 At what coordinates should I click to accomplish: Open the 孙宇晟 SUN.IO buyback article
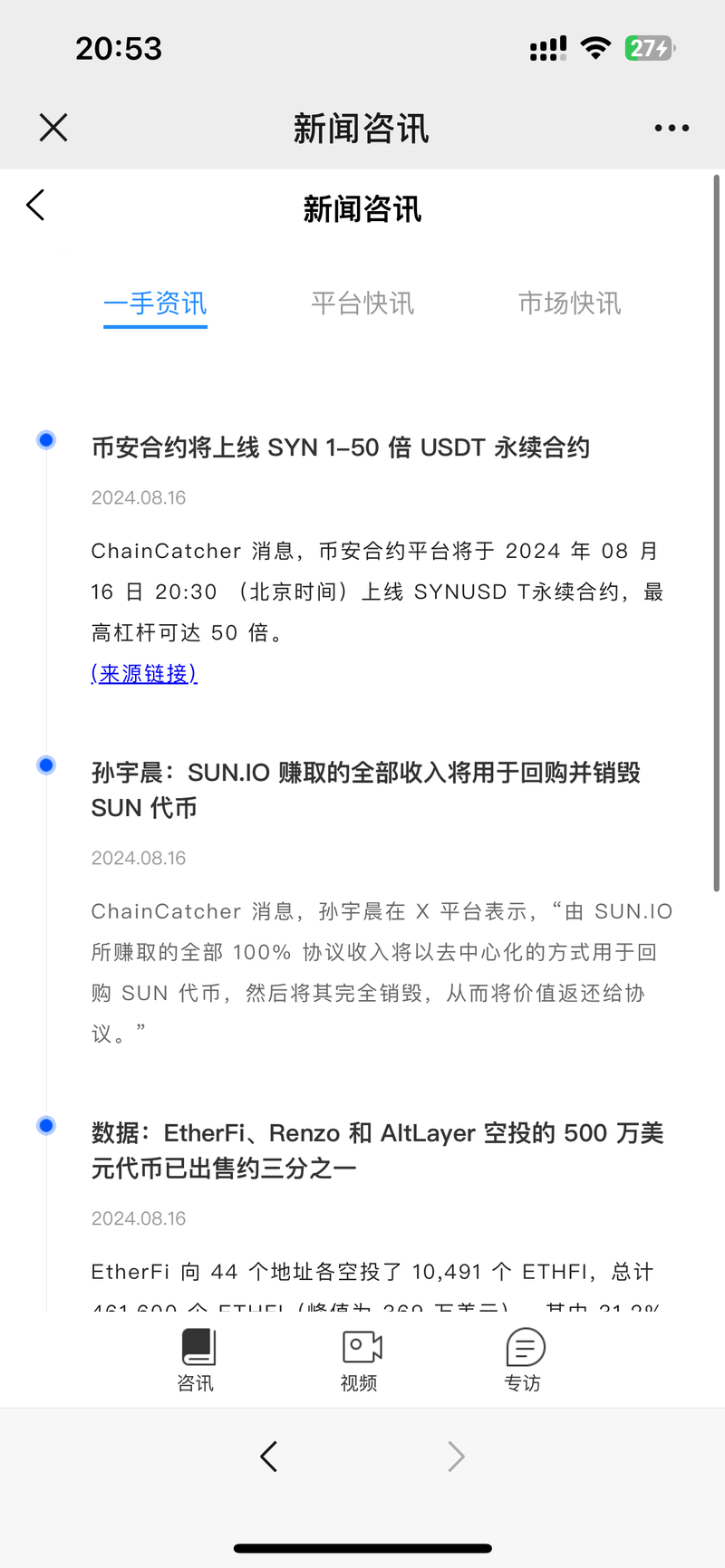[366, 790]
